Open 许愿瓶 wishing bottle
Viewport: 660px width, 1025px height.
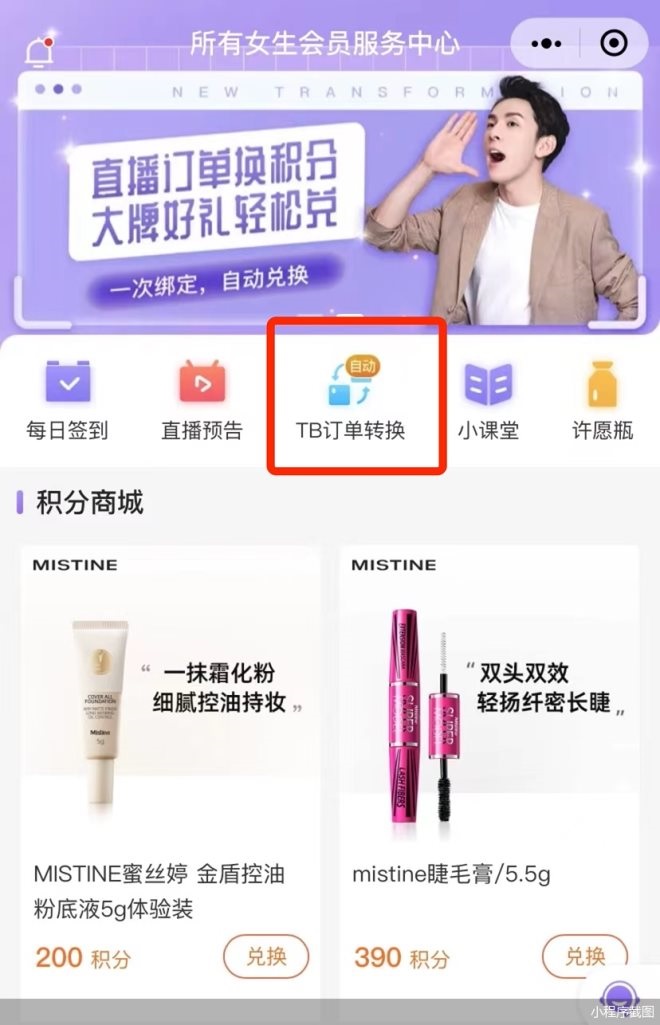(602, 402)
